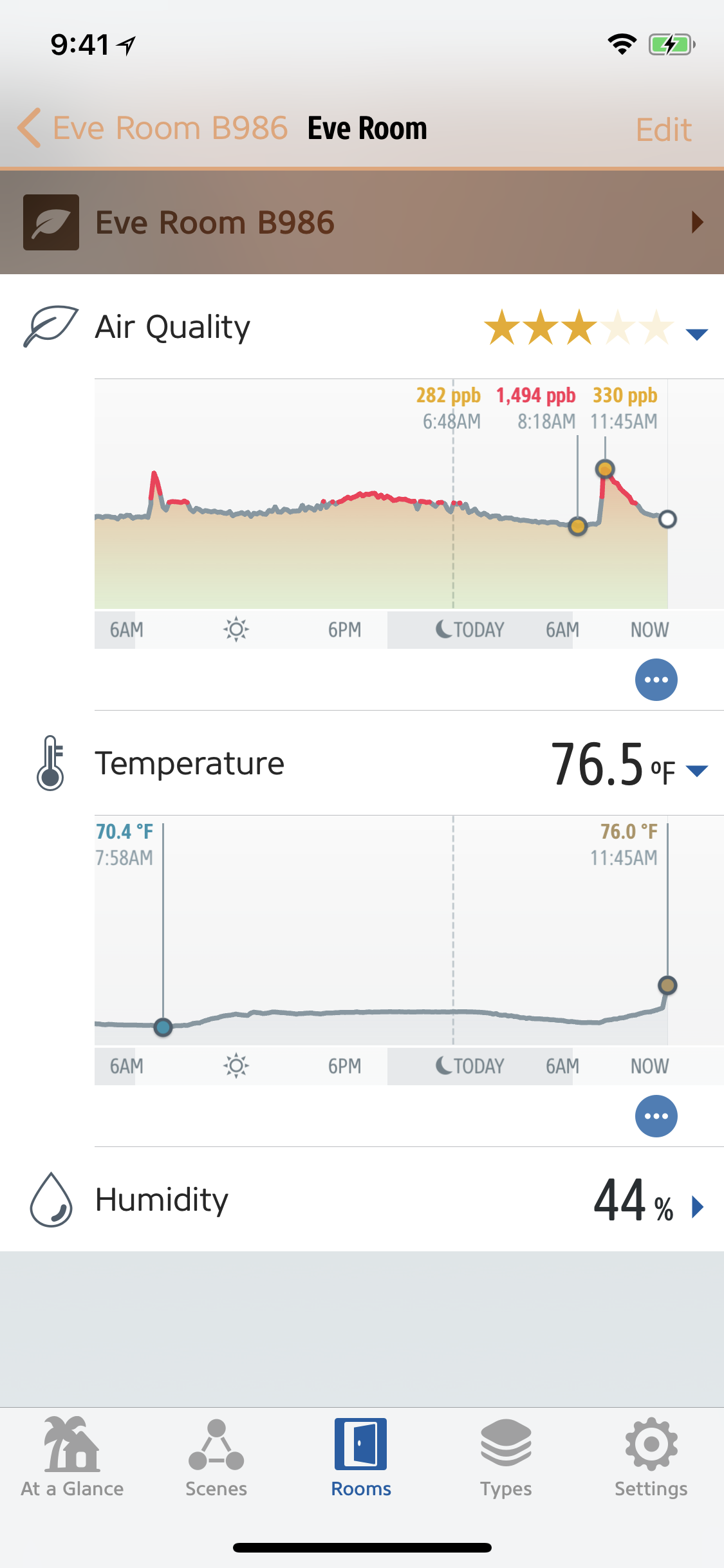Select the 70.4 °F temperature marker
Screen dimensions: 724x1568
[163, 1027]
